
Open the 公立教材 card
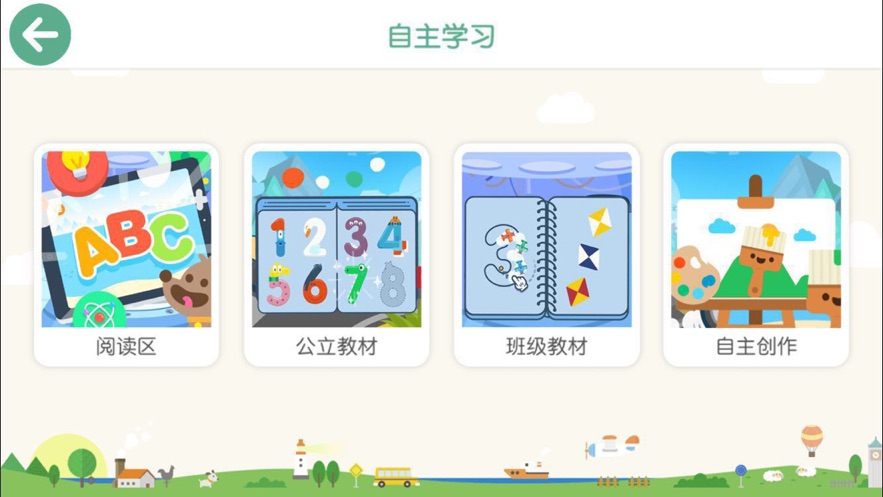coord(336,255)
